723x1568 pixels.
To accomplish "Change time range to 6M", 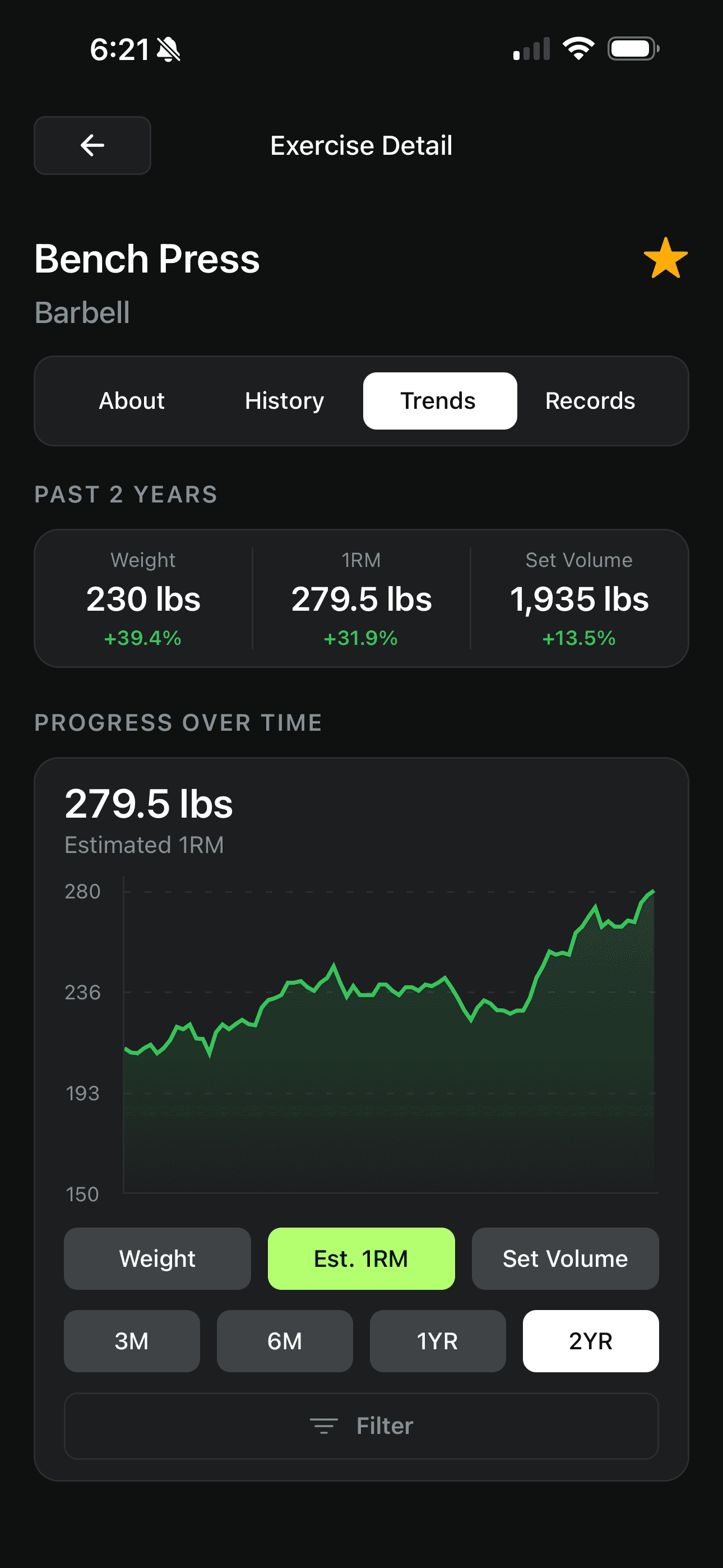I will 284,1341.
